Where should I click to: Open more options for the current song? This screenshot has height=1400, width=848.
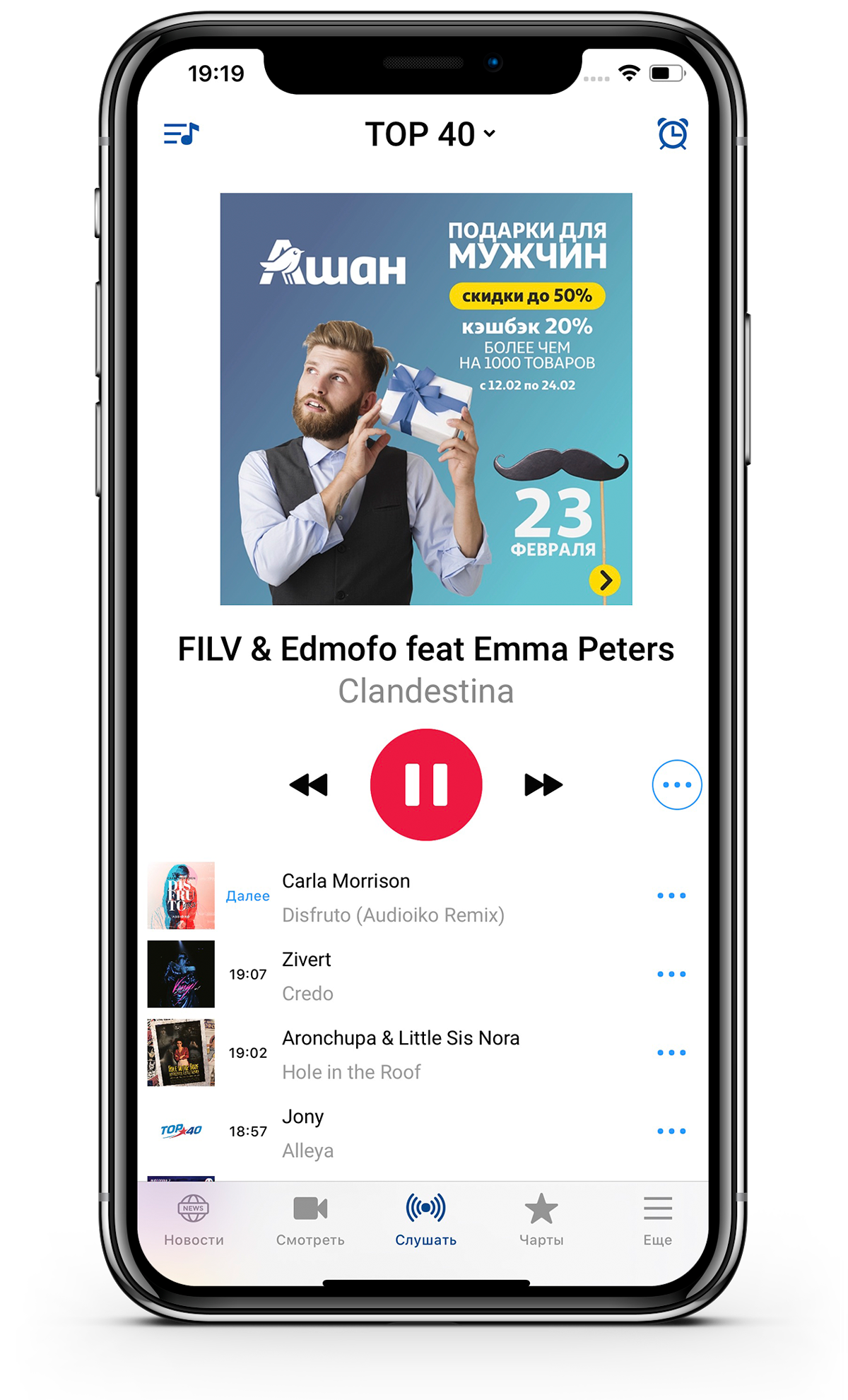click(x=676, y=784)
